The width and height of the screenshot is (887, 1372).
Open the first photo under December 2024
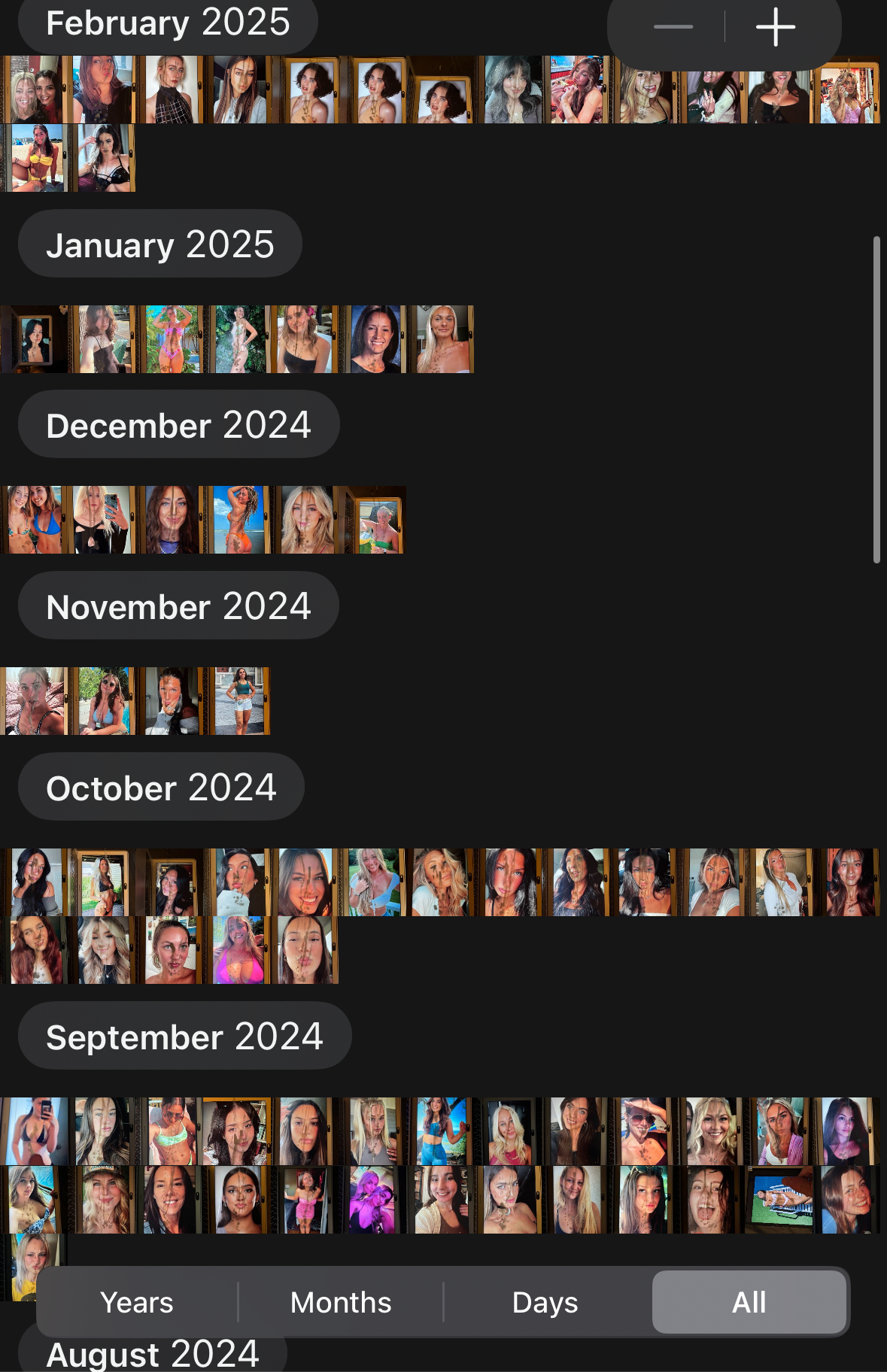tap(34, 520)
